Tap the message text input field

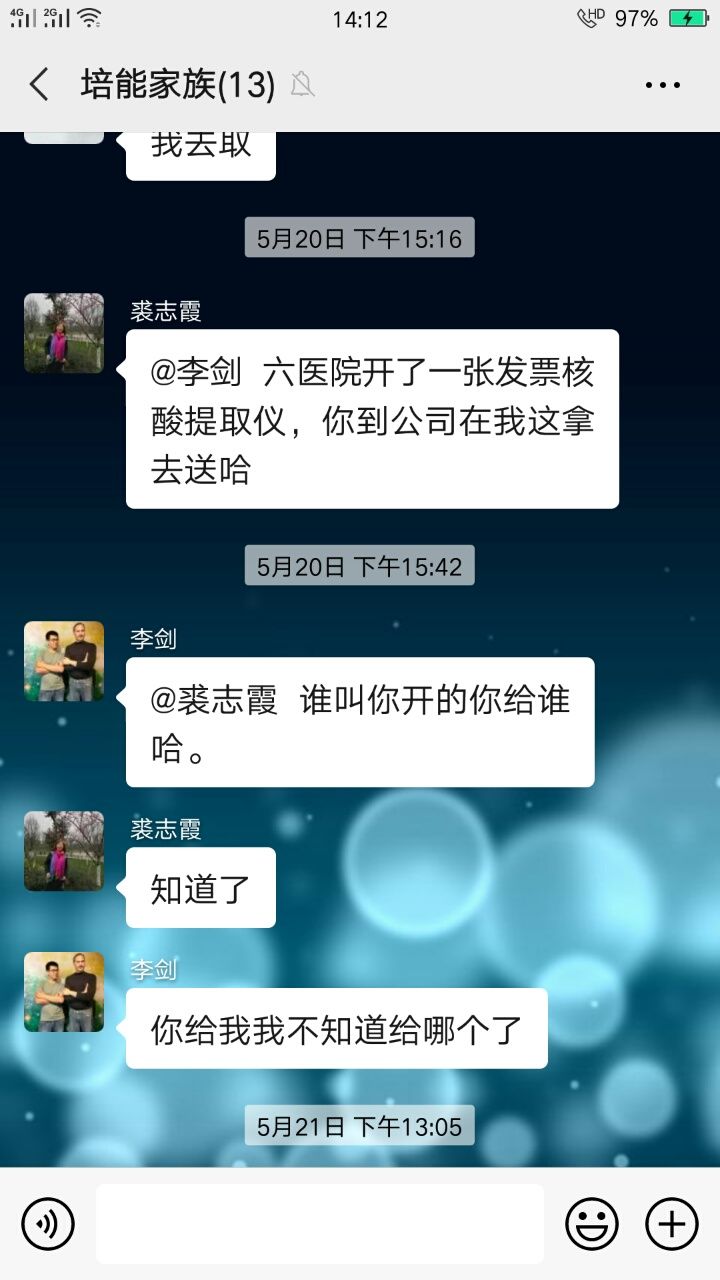click(320, 1223)
